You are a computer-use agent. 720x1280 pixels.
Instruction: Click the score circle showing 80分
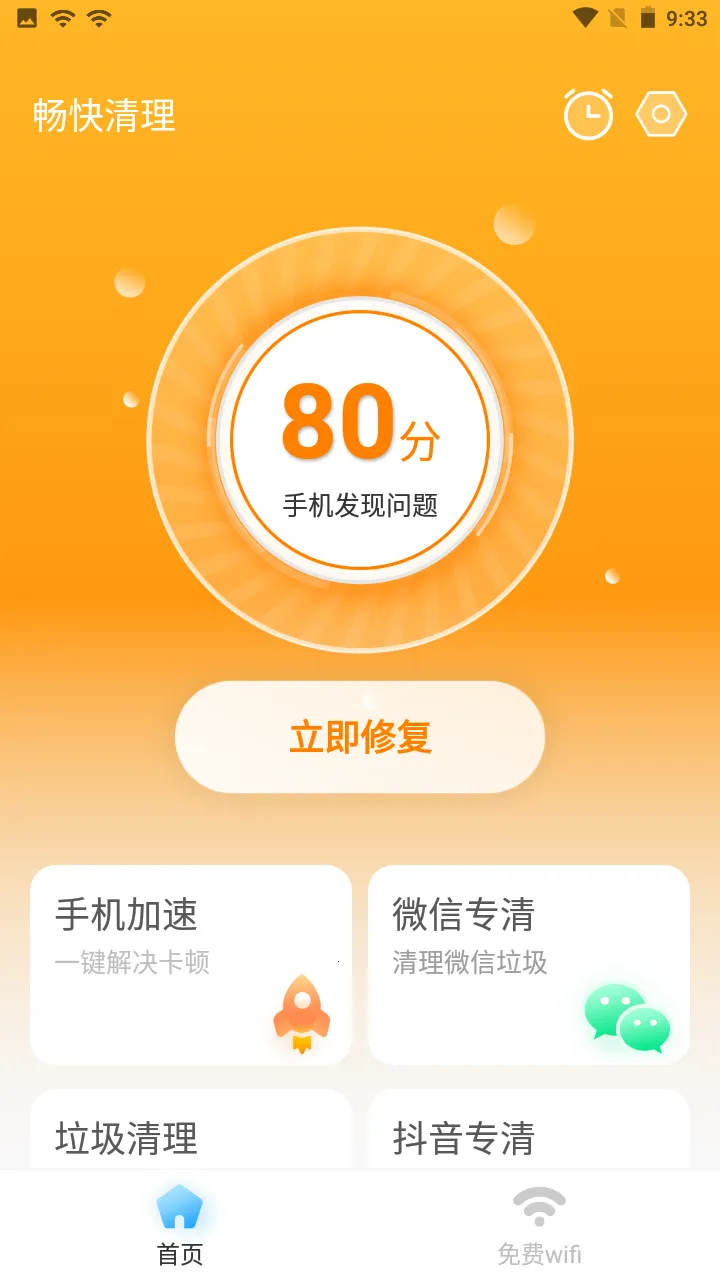(360, 440)
